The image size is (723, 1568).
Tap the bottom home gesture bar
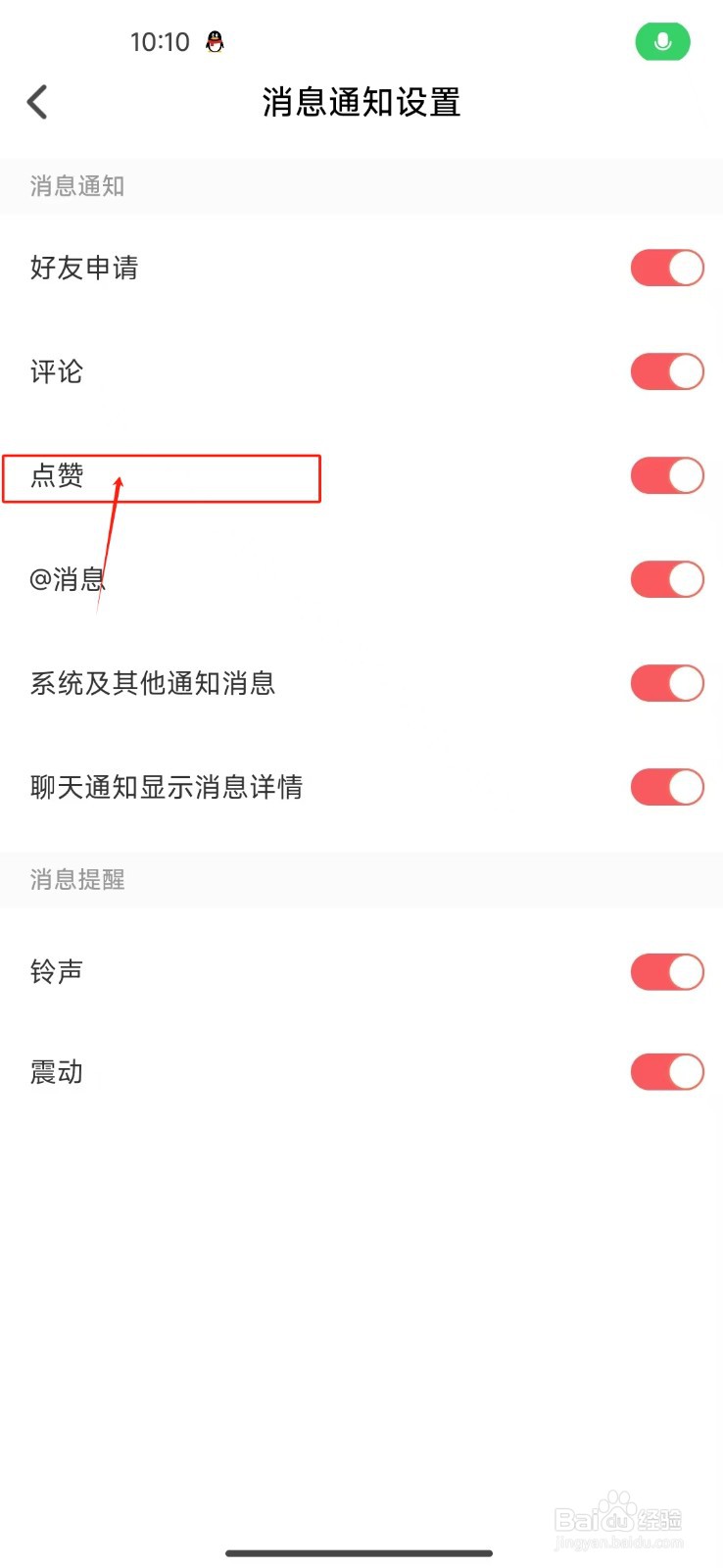click(361, 1552)
